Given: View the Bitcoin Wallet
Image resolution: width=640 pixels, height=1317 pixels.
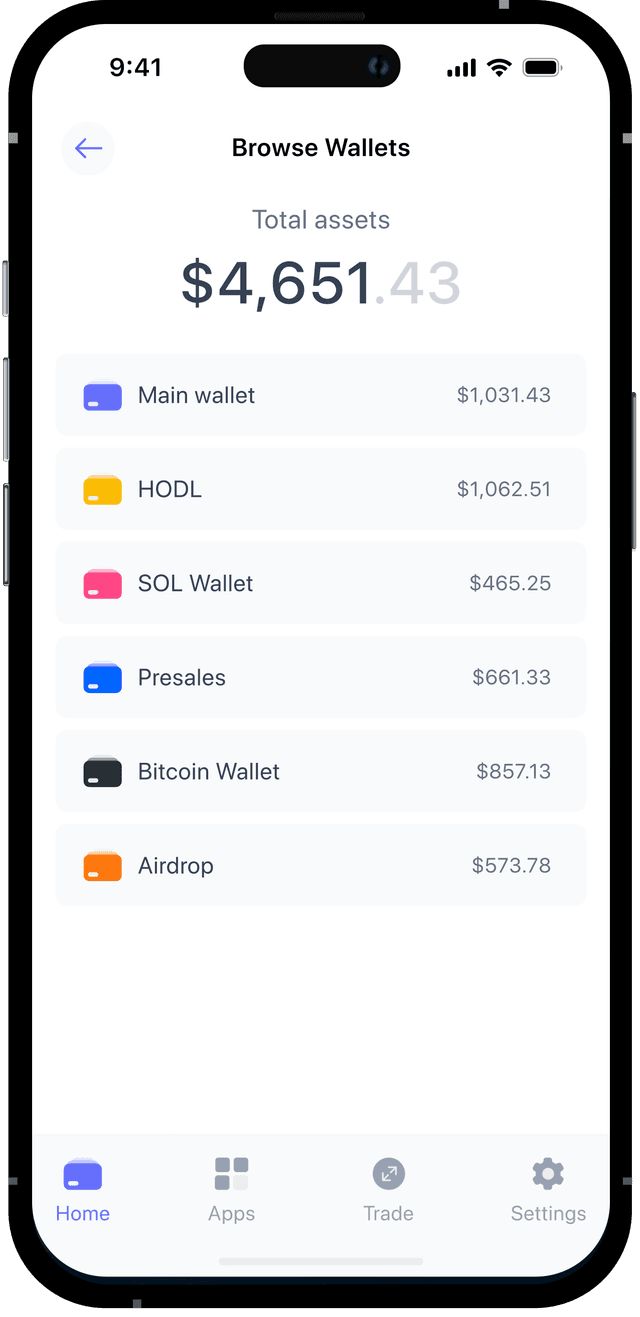Looking at the screenshot, I should [x=320, y=771].
